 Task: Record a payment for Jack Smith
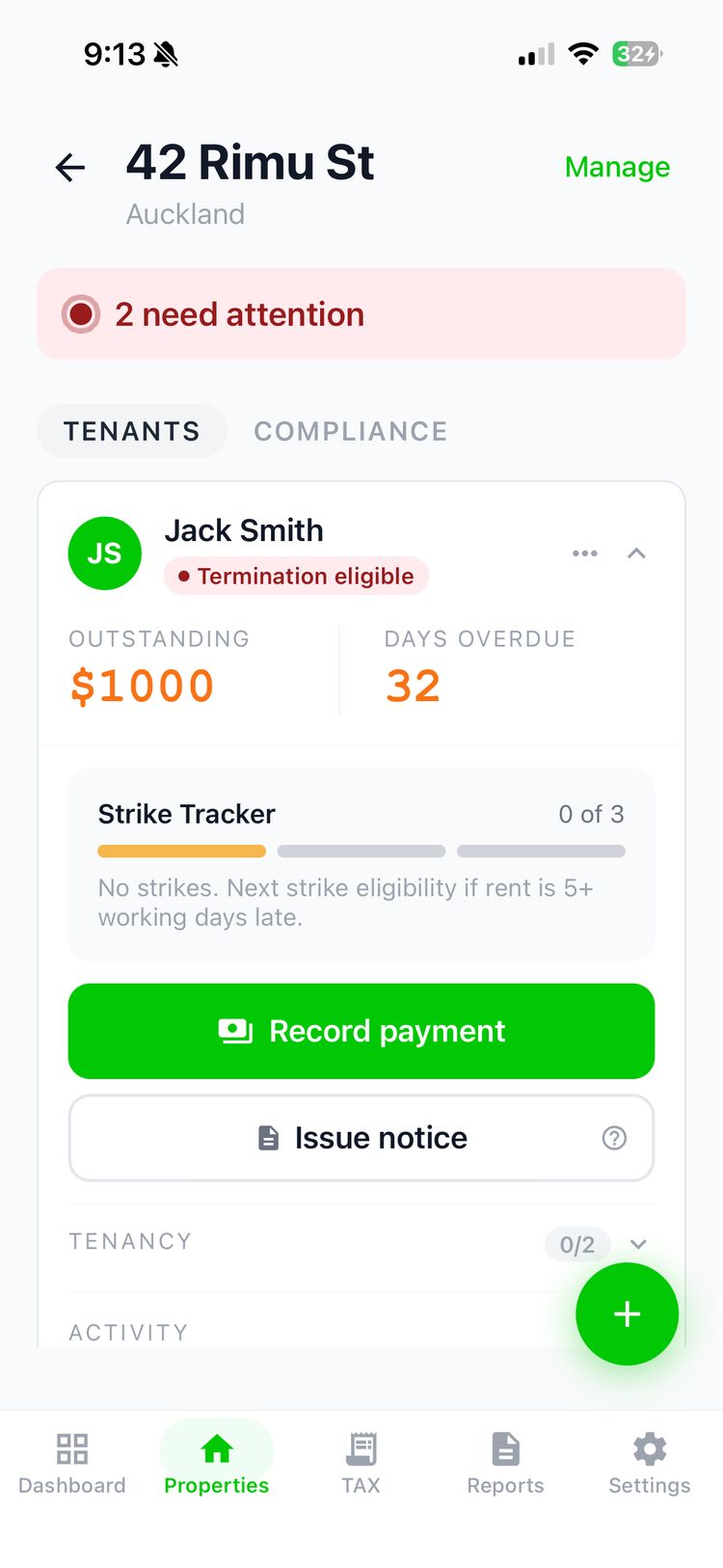click(x=361, y=1031)
